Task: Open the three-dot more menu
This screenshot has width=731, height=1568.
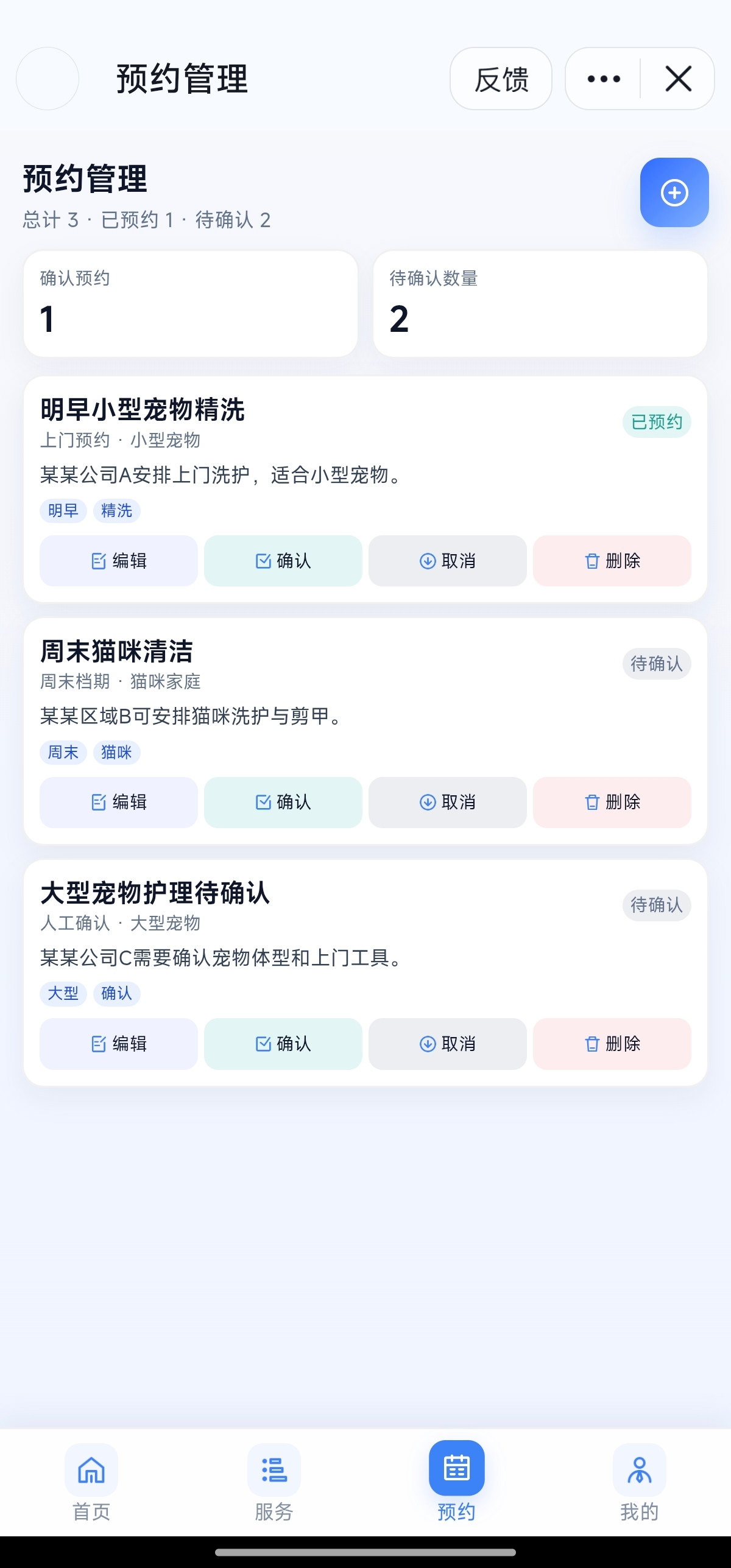Action: [x=604, y=79]
